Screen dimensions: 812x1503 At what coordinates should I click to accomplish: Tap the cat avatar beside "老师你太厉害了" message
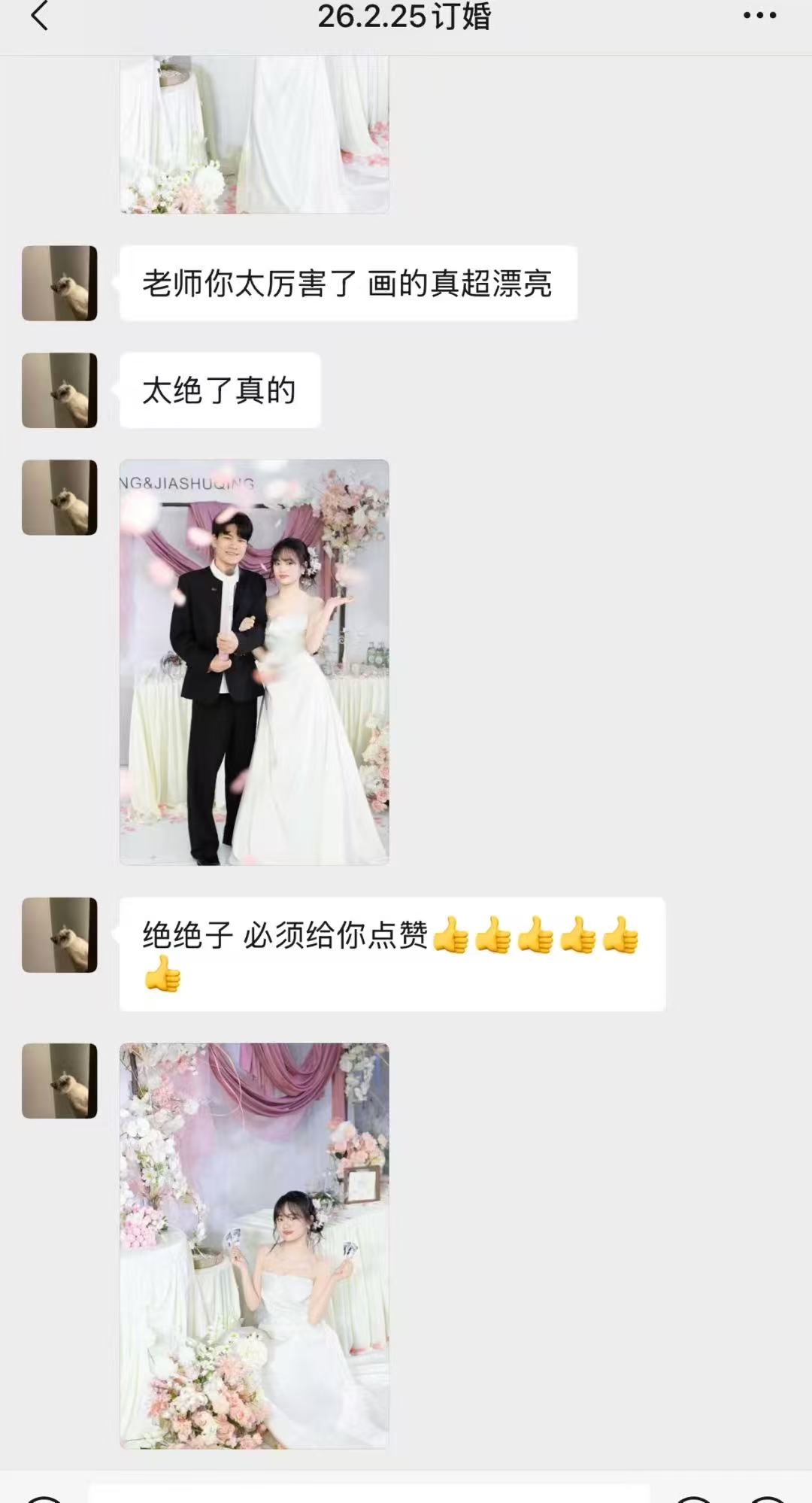click(x=59, y=284)
